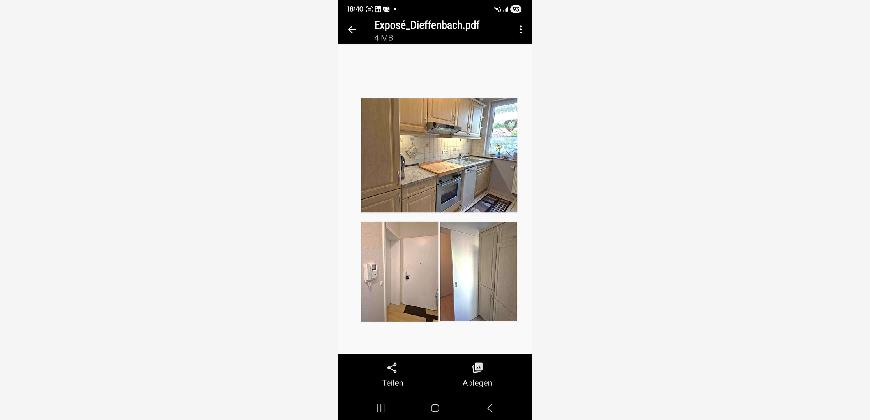Viewport: 870px width, 420px height.
Task: Open the recent apps overview
Action: click(380, 408)
